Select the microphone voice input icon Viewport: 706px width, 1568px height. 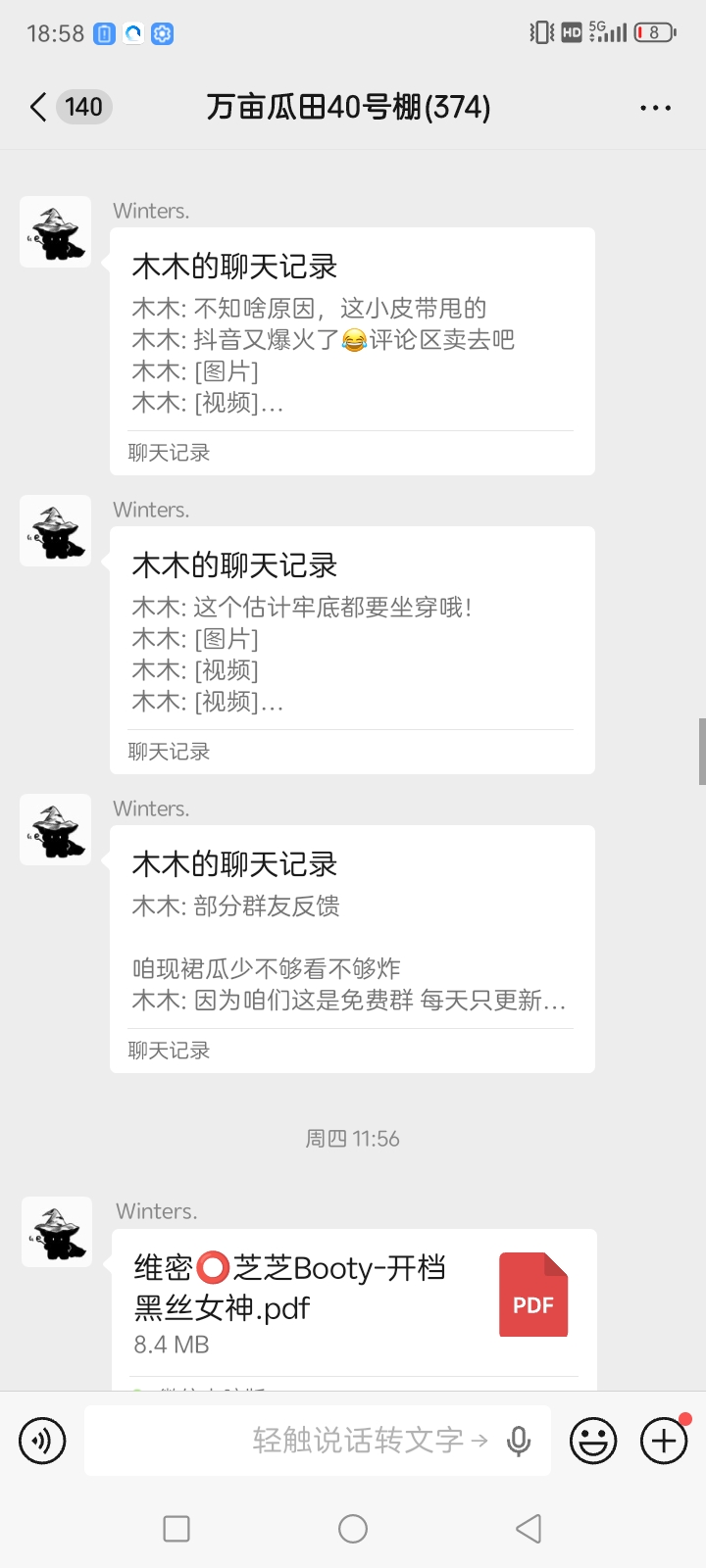coord(518,1440)
